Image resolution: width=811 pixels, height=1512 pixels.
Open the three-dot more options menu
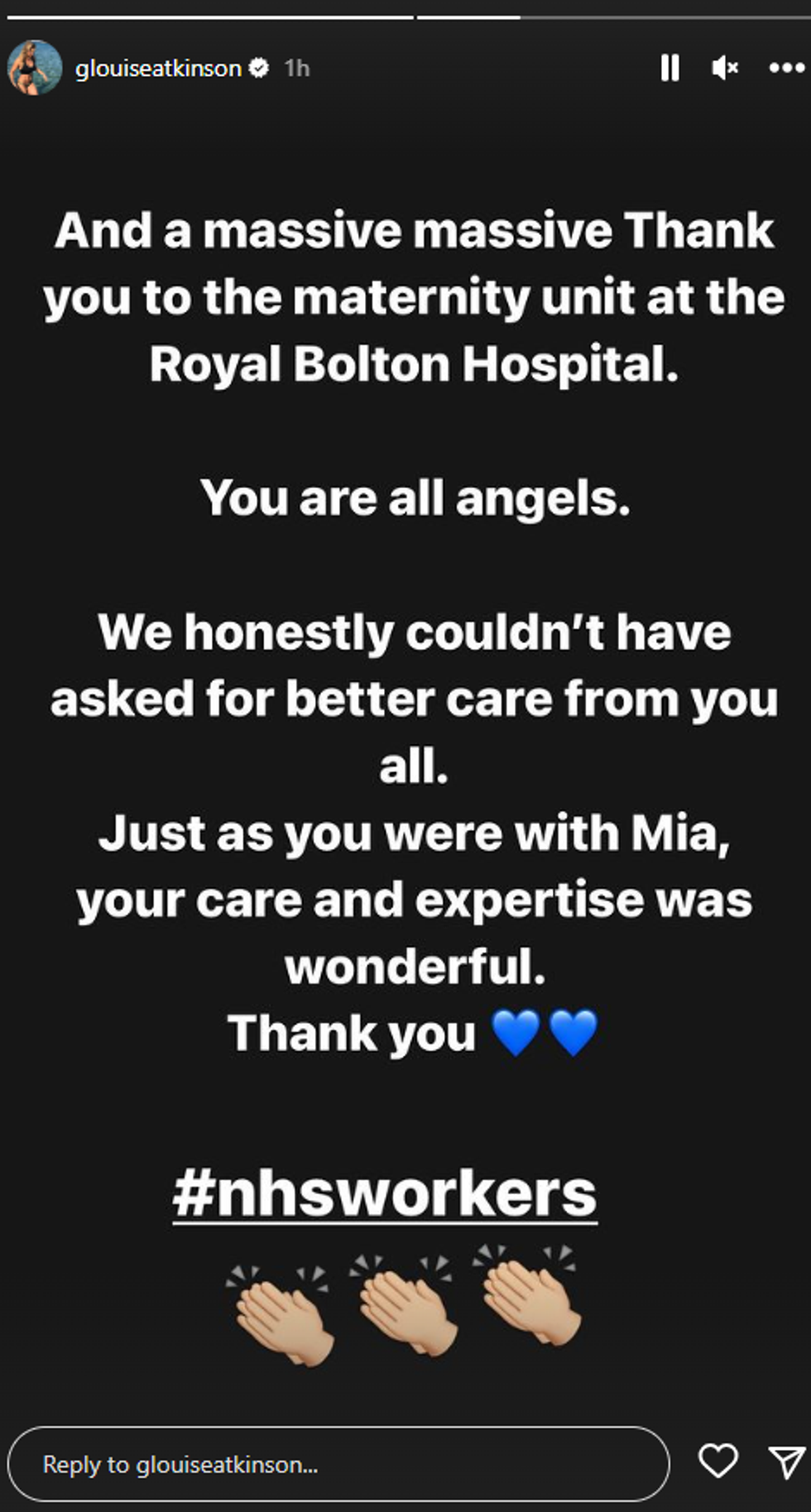[785, 68]
